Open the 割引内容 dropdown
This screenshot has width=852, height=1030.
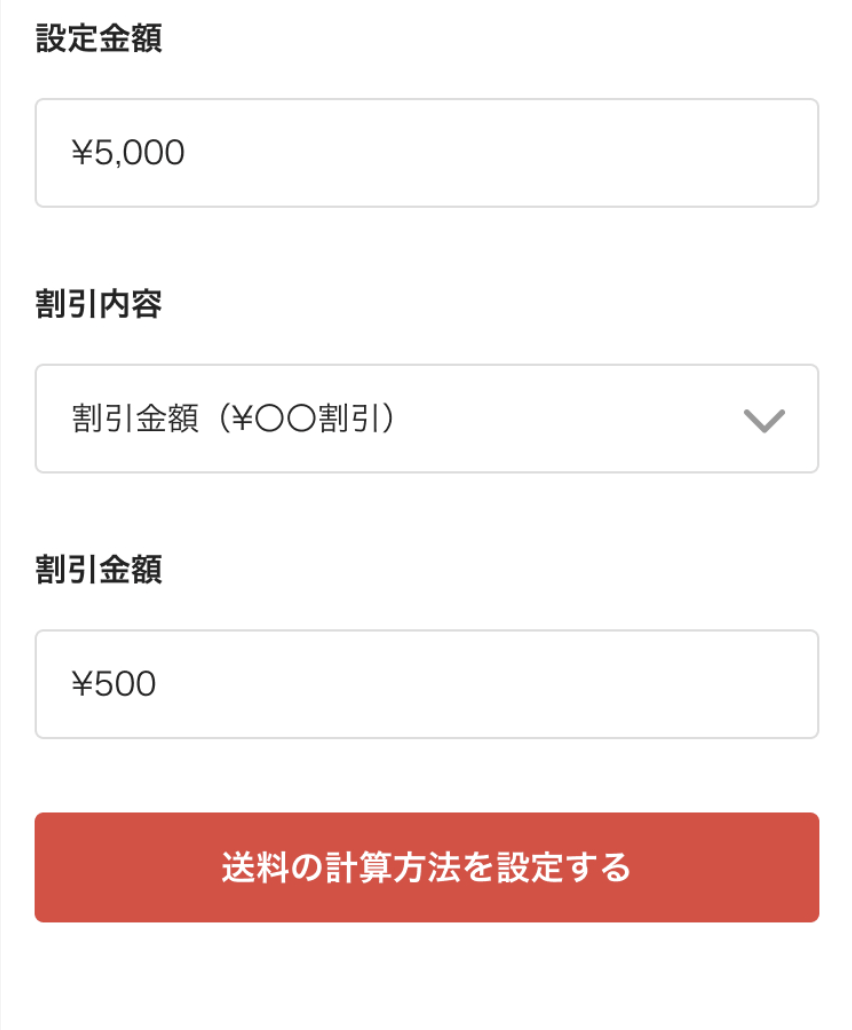tap(426, 418)
